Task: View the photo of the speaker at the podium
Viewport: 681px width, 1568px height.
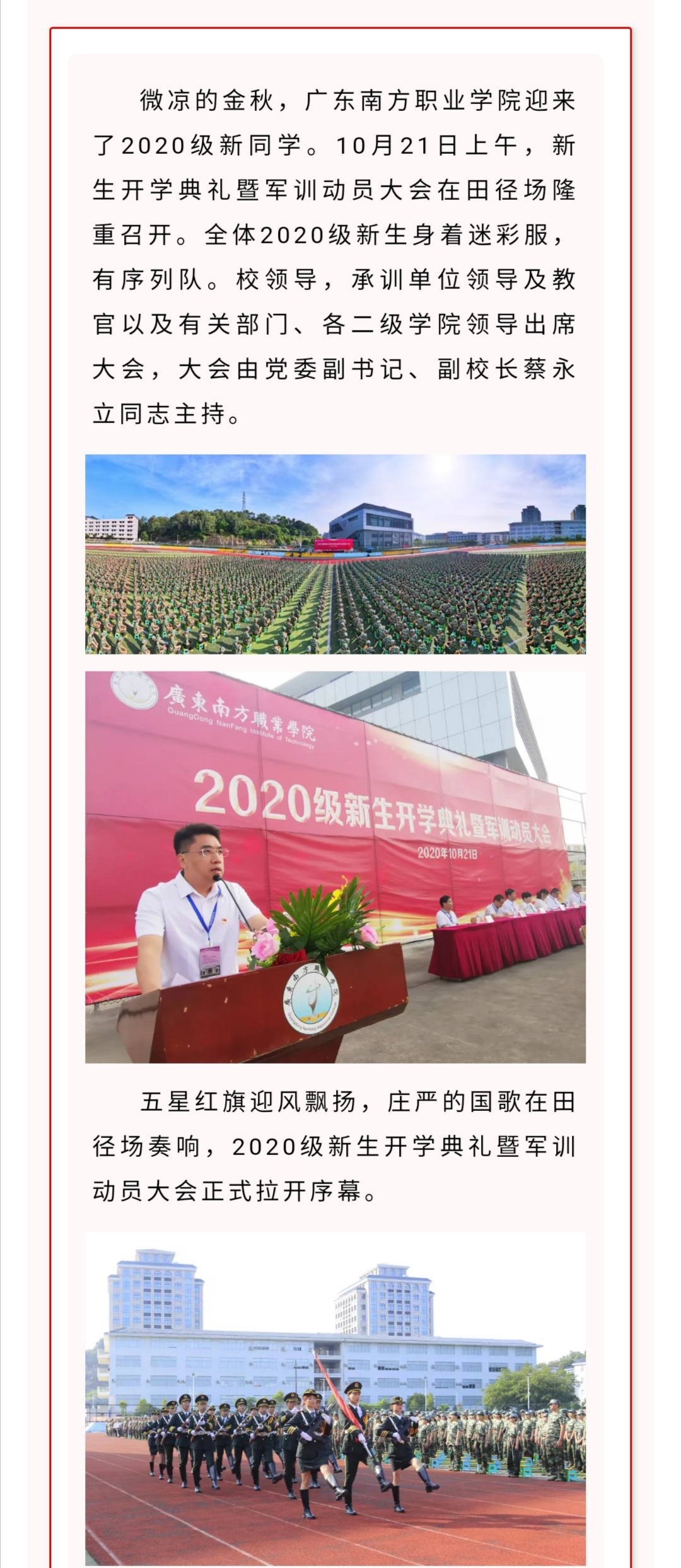Action: pyautogui.click(x=335, y=866)
